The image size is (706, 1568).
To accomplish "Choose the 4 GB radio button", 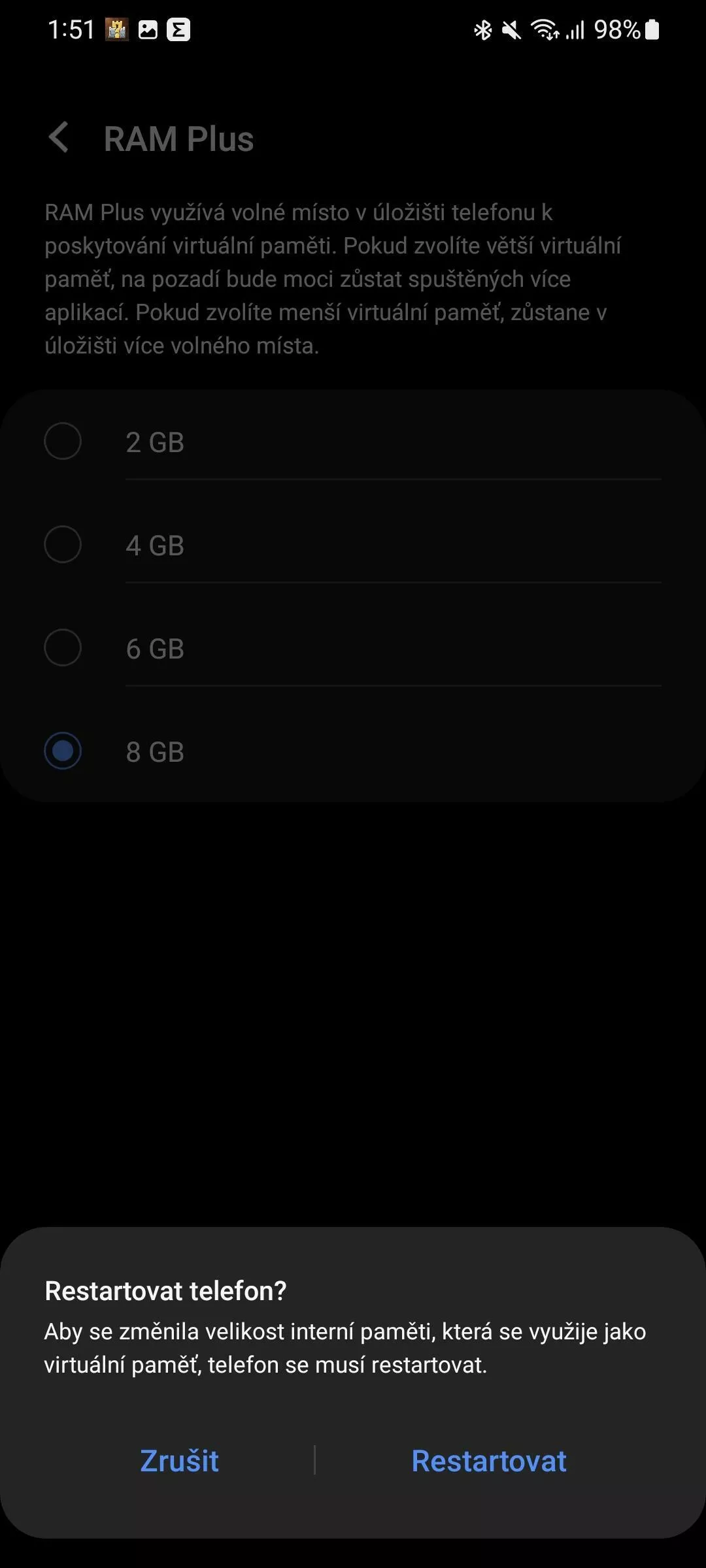I will pyautogui.click(x=63, y=544).
